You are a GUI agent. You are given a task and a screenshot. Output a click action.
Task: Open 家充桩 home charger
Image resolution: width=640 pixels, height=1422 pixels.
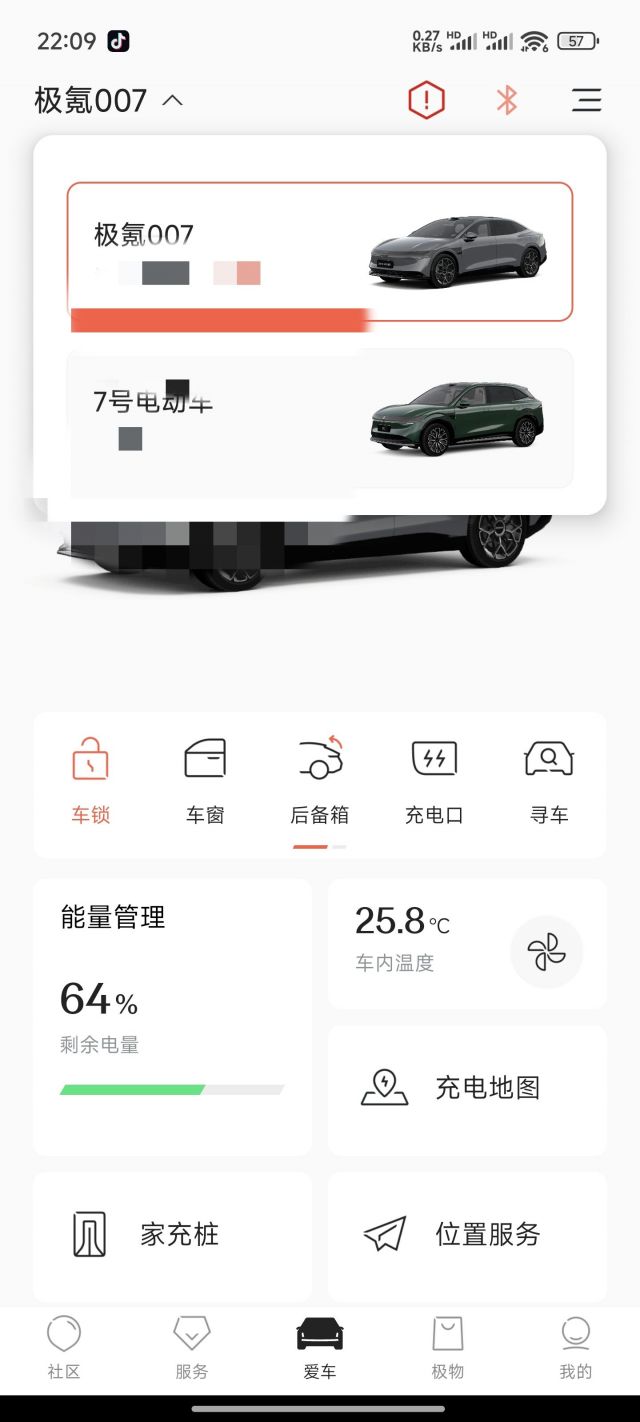(x=172, y=1236)
